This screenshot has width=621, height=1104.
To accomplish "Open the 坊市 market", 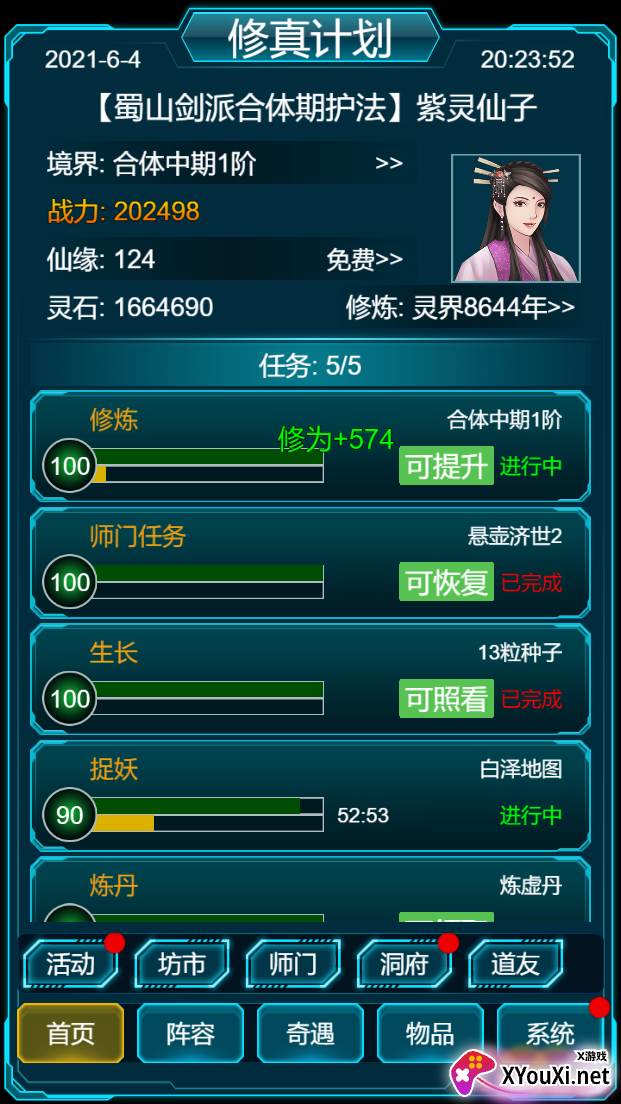I will 182,963.
